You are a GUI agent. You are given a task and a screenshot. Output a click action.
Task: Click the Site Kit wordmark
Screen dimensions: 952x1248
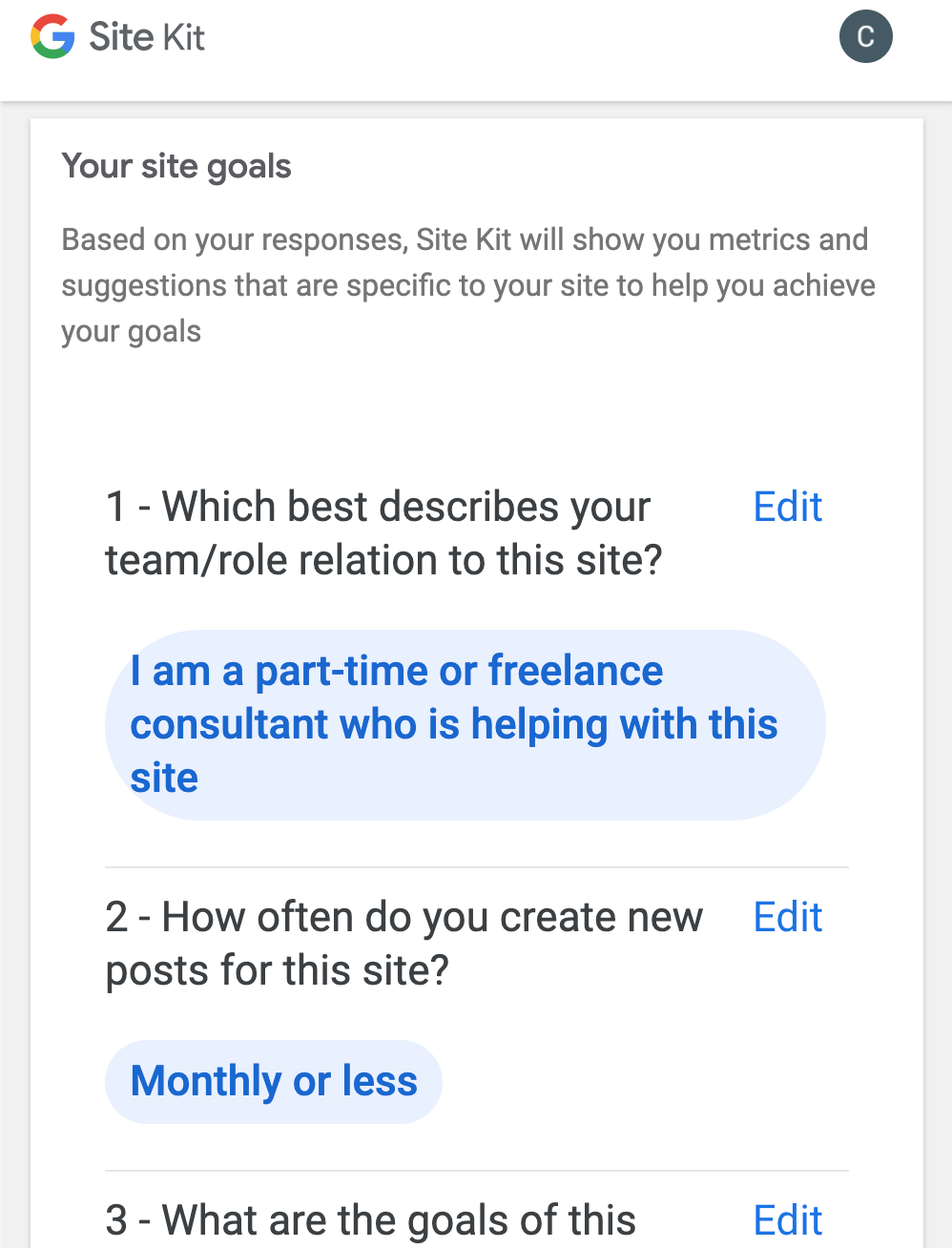(147, 37)
